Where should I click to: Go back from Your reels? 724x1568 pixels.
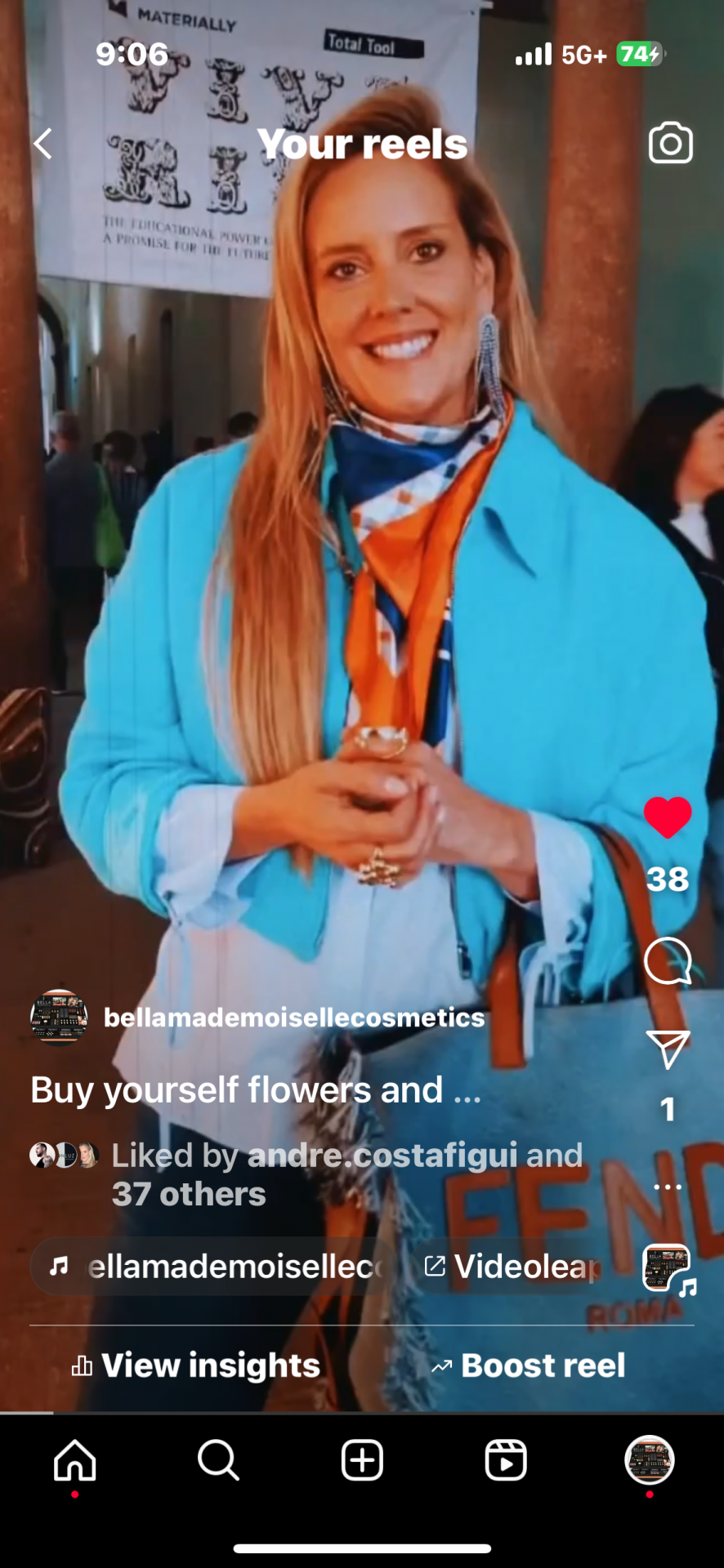tap(42, 144)
